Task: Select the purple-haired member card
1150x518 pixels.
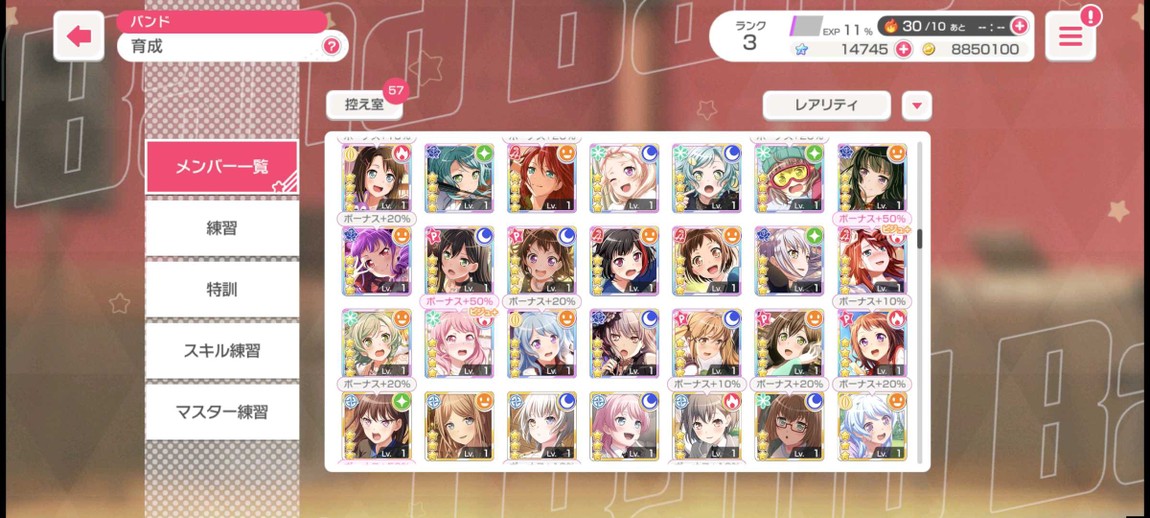Action: pyautogui.click(x=376, y=261)
